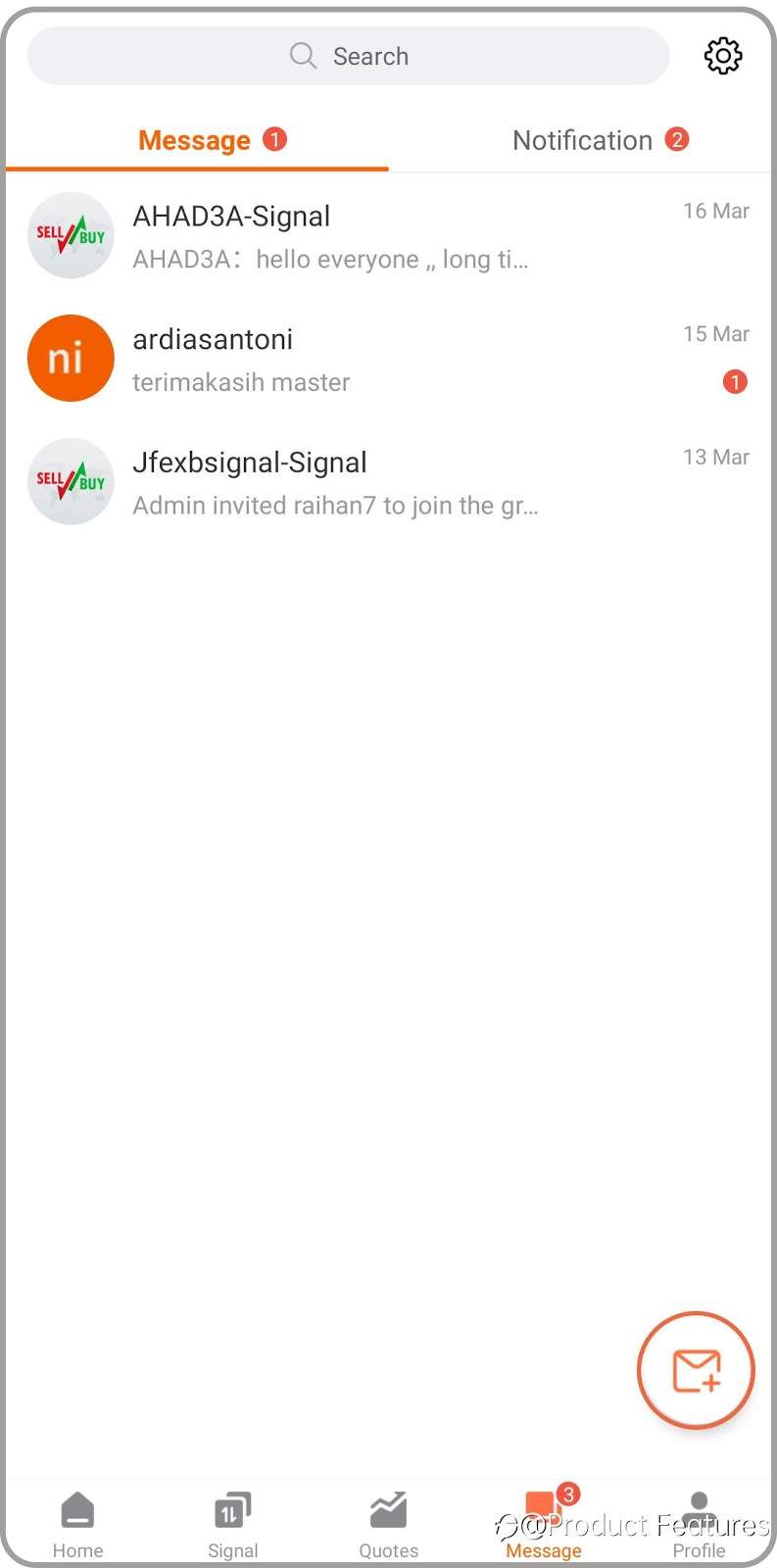The width and height of the screenshot is (777, 1568).
Task: Open the Profile tab
Action: [x=699, y=1525]
